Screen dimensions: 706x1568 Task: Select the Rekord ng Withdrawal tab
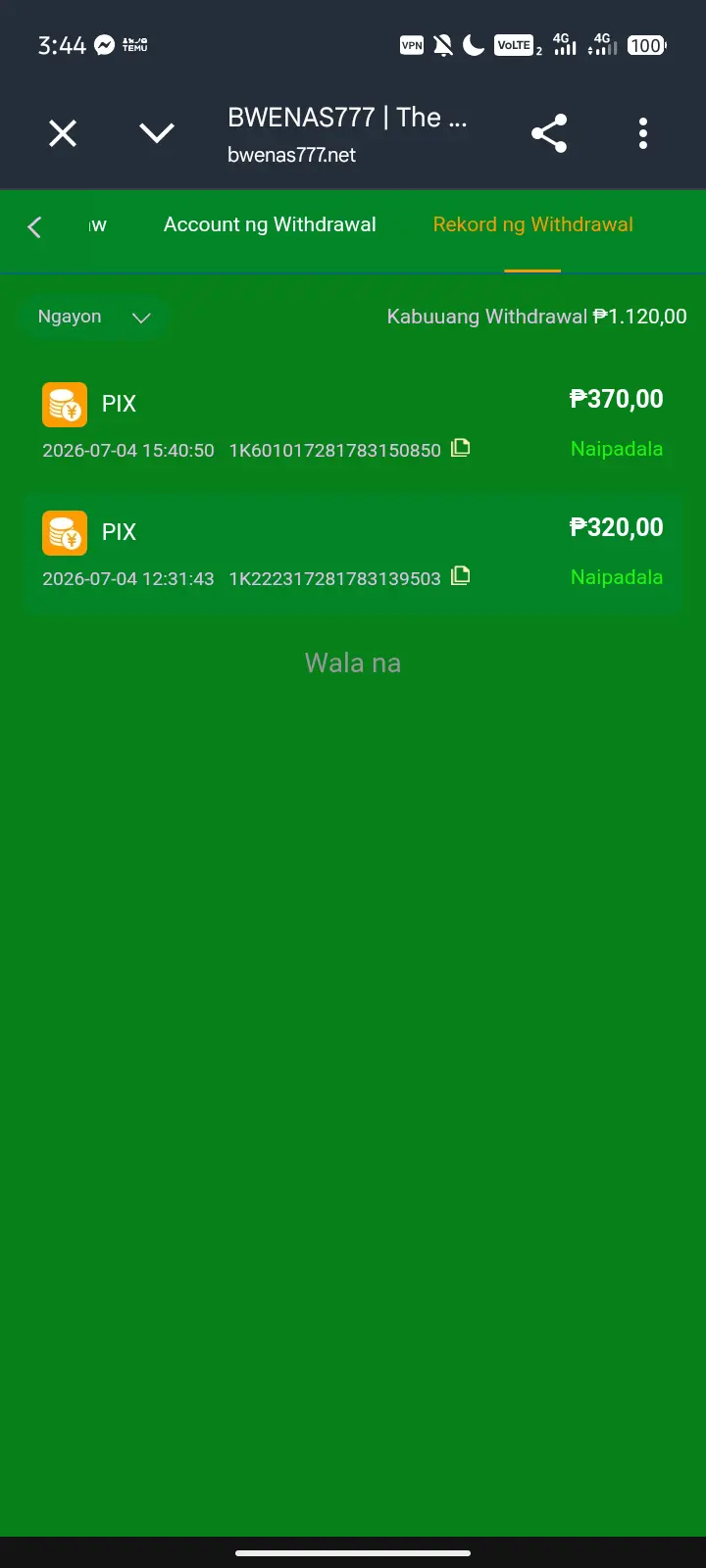click(533, 224)
